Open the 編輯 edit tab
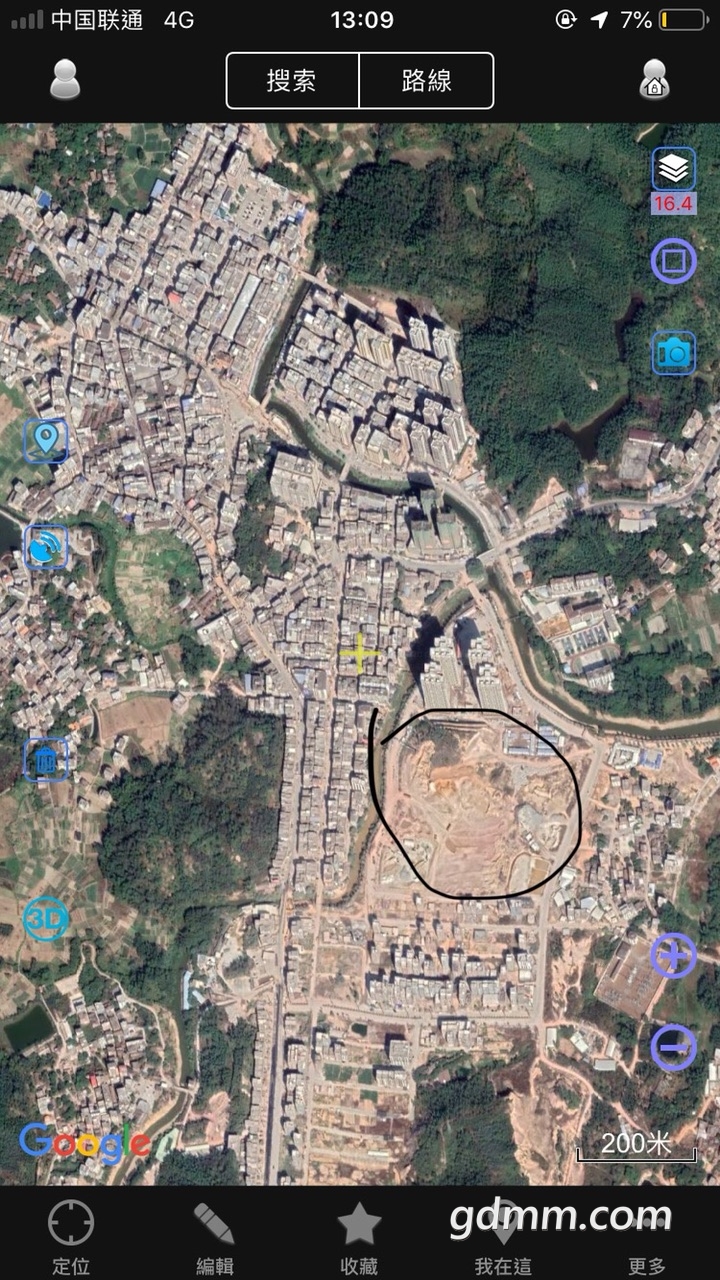 214,1238
